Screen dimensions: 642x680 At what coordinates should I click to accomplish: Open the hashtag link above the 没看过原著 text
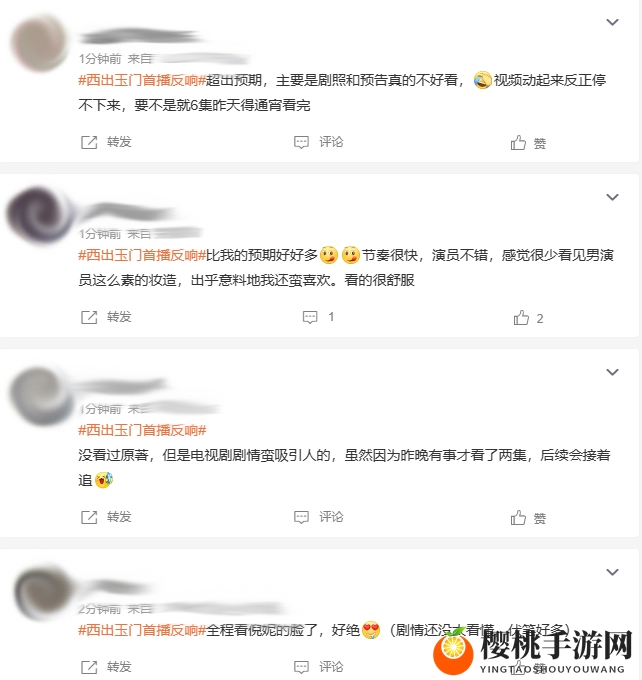pyautogui.click(x=142, y=430)
